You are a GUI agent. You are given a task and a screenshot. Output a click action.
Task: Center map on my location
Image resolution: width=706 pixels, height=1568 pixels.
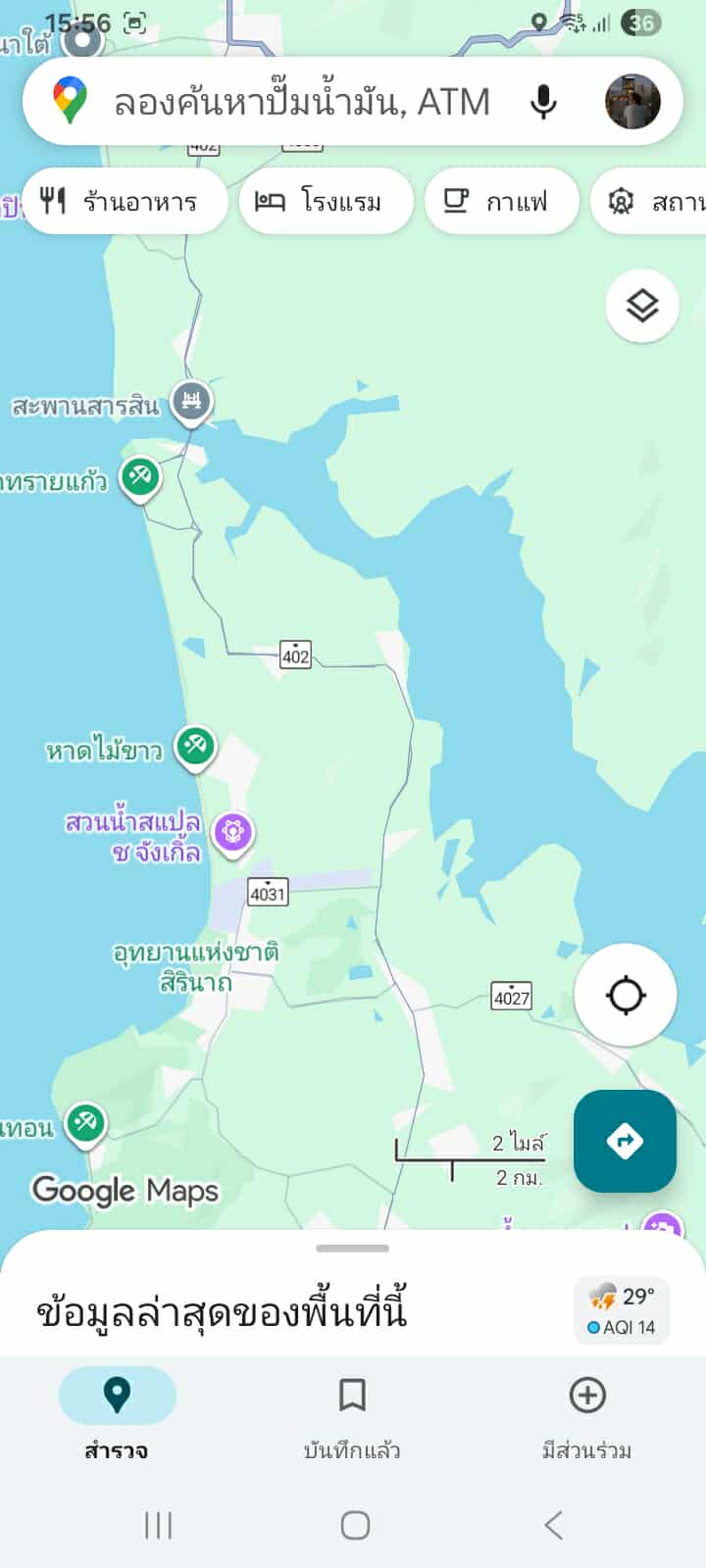click(626, 996)
